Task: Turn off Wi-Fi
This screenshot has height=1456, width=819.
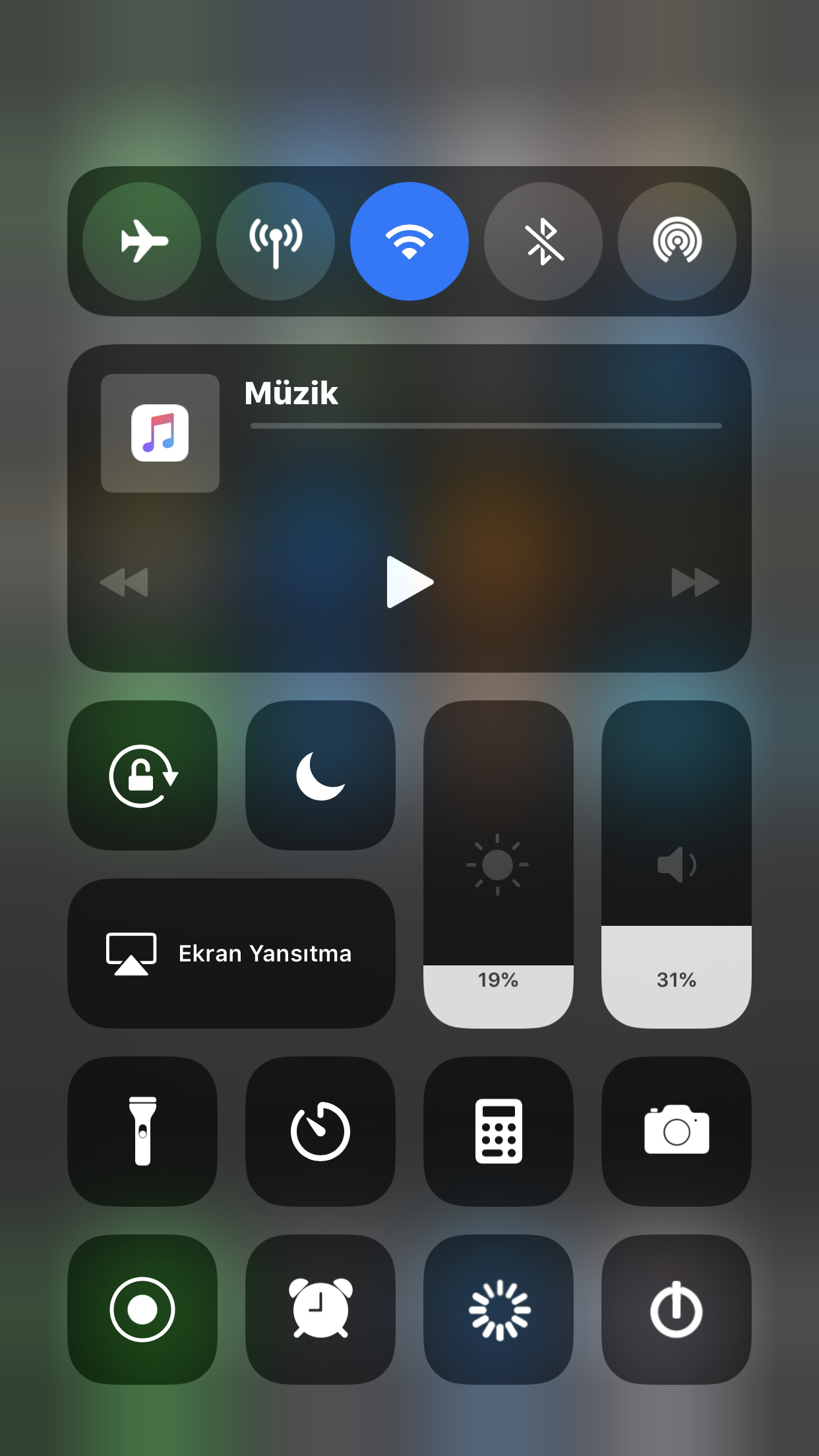Action: tap(409, 241)
